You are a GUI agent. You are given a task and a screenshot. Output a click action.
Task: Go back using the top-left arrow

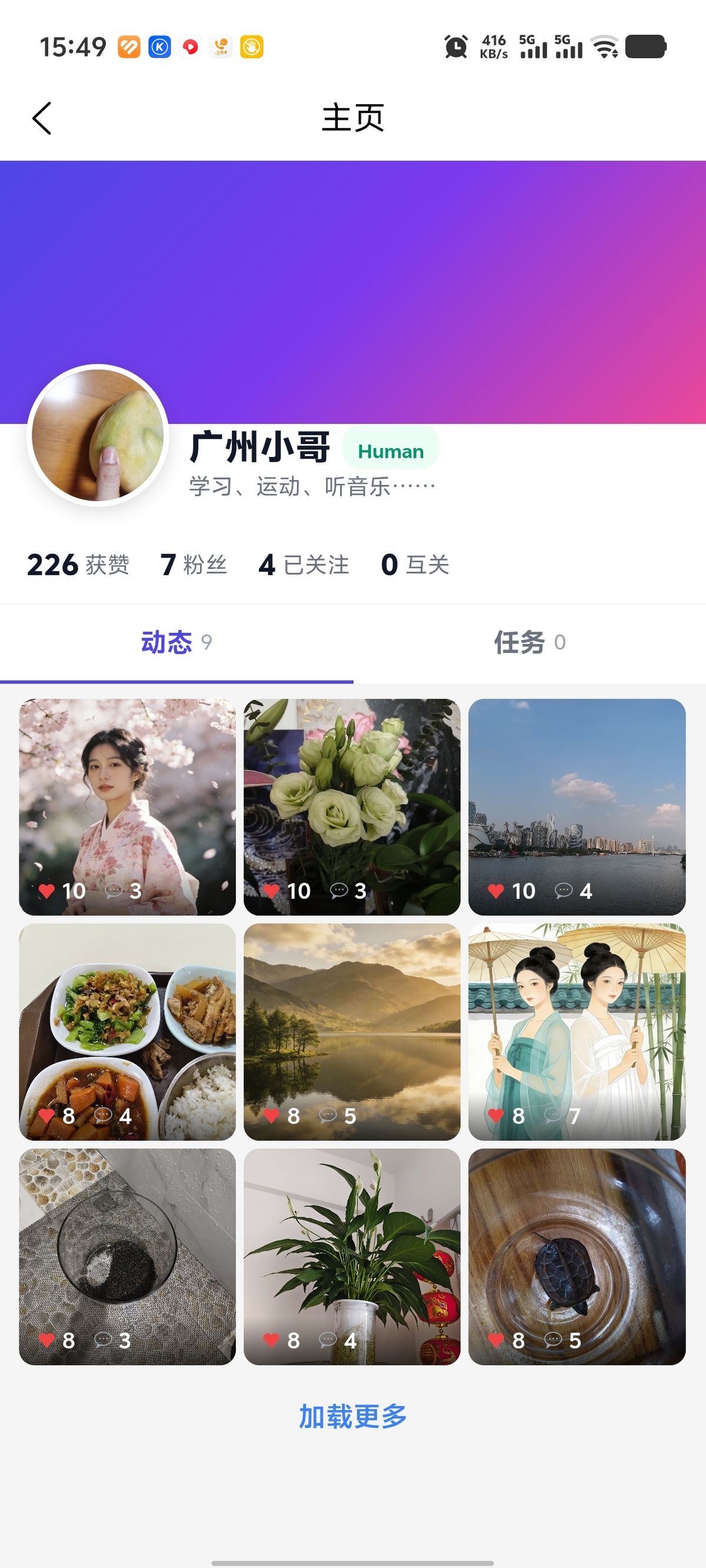(41, 118)
